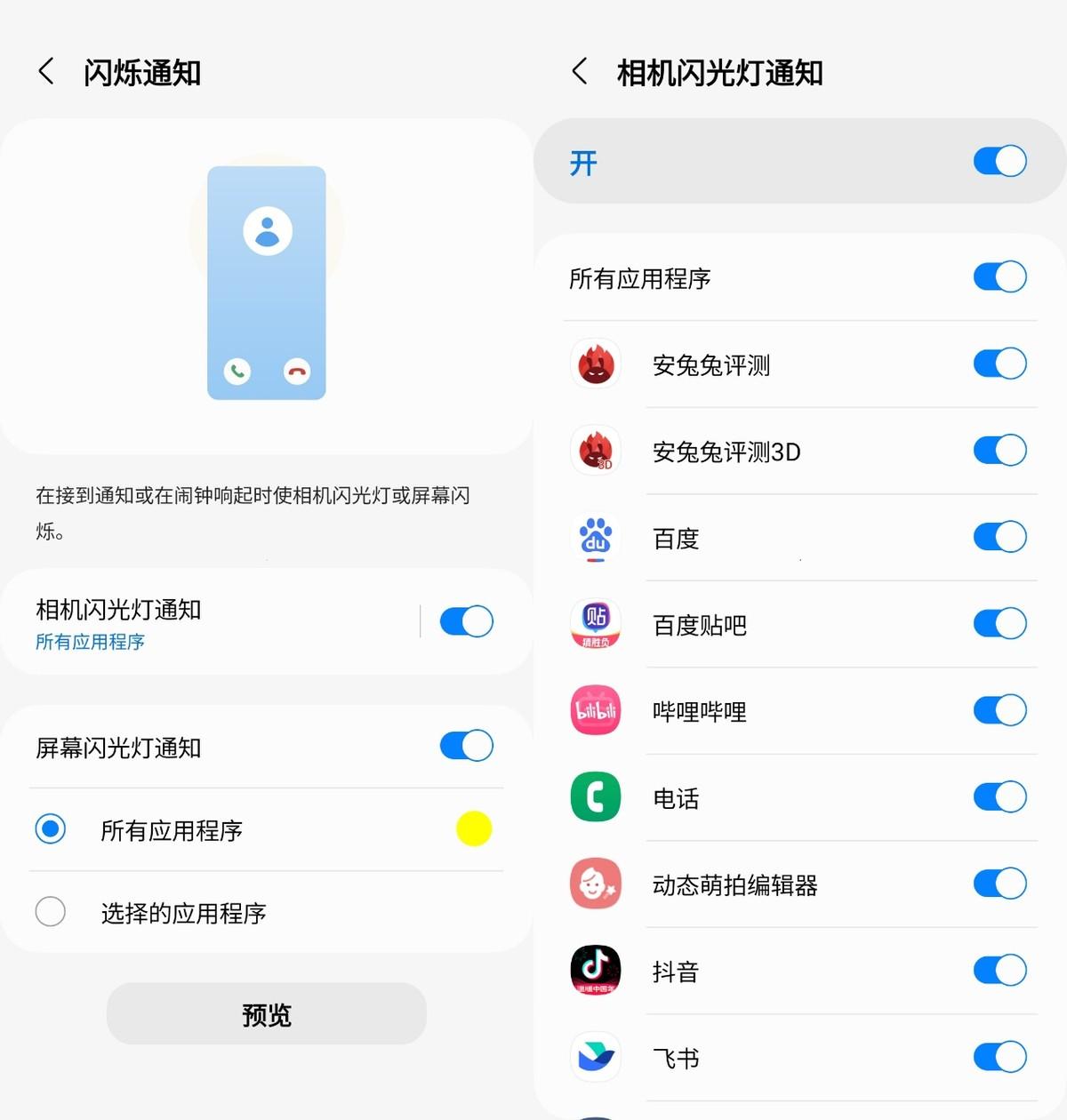The image size is (1067, 1120).
Task: Tap the 预览 button
Action: (266, 1014)
